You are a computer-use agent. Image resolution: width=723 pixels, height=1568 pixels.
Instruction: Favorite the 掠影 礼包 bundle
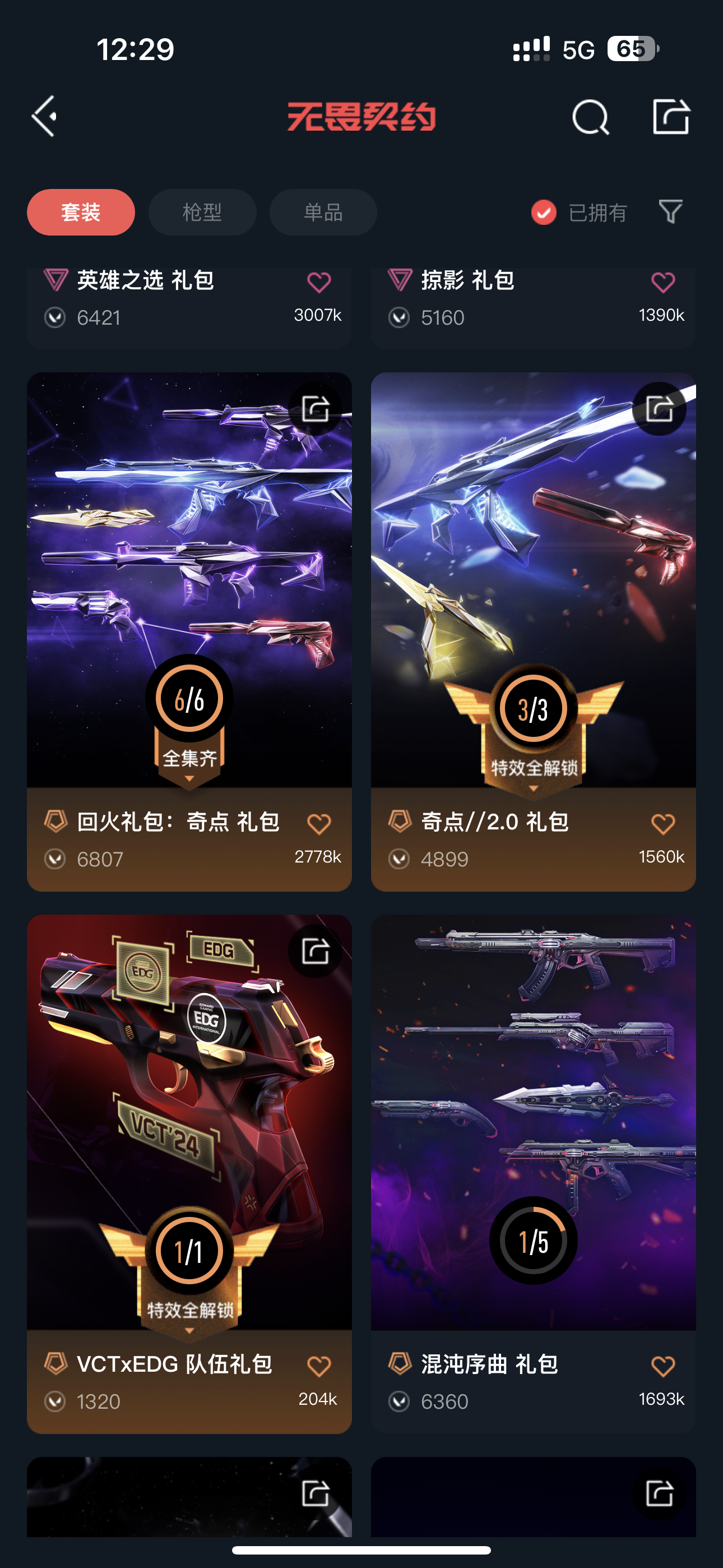(x=662, y=283)
